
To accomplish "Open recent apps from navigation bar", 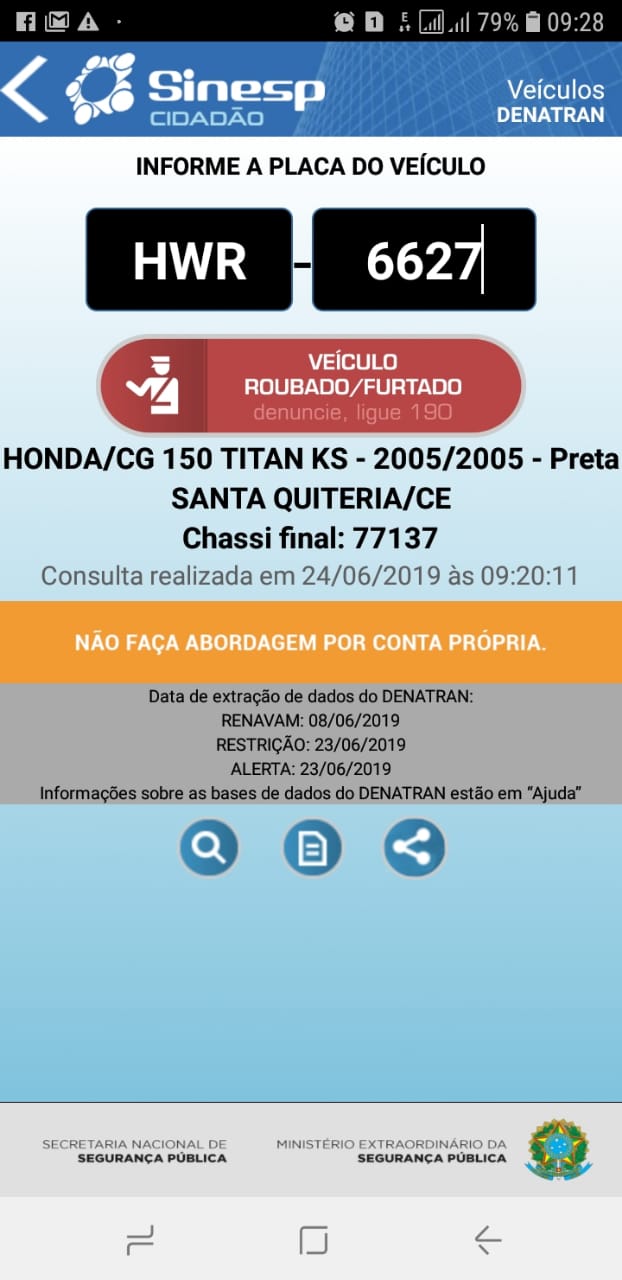I will (x=140, y=1240).
